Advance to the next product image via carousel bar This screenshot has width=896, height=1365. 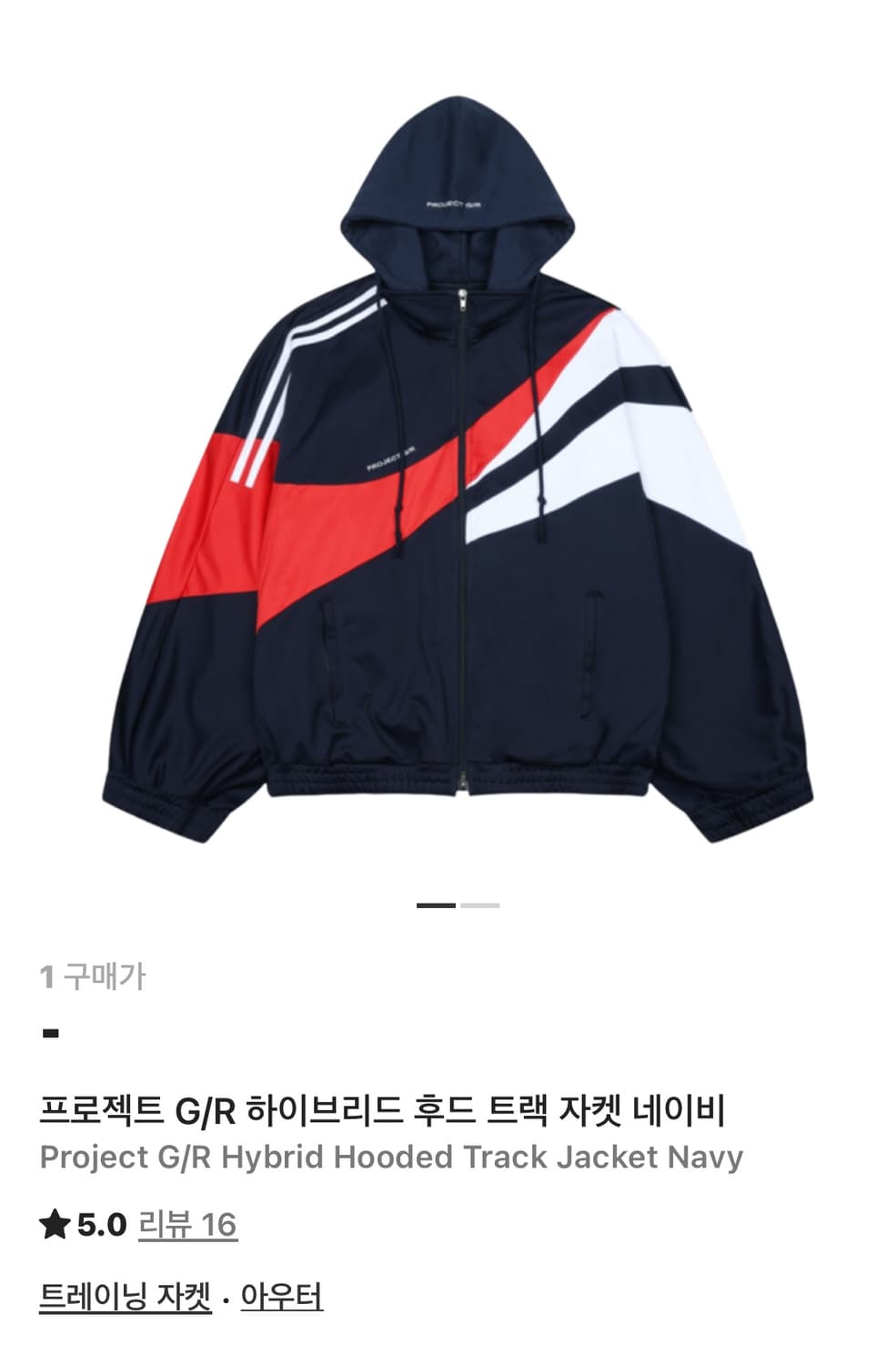(x=481, y=906)
